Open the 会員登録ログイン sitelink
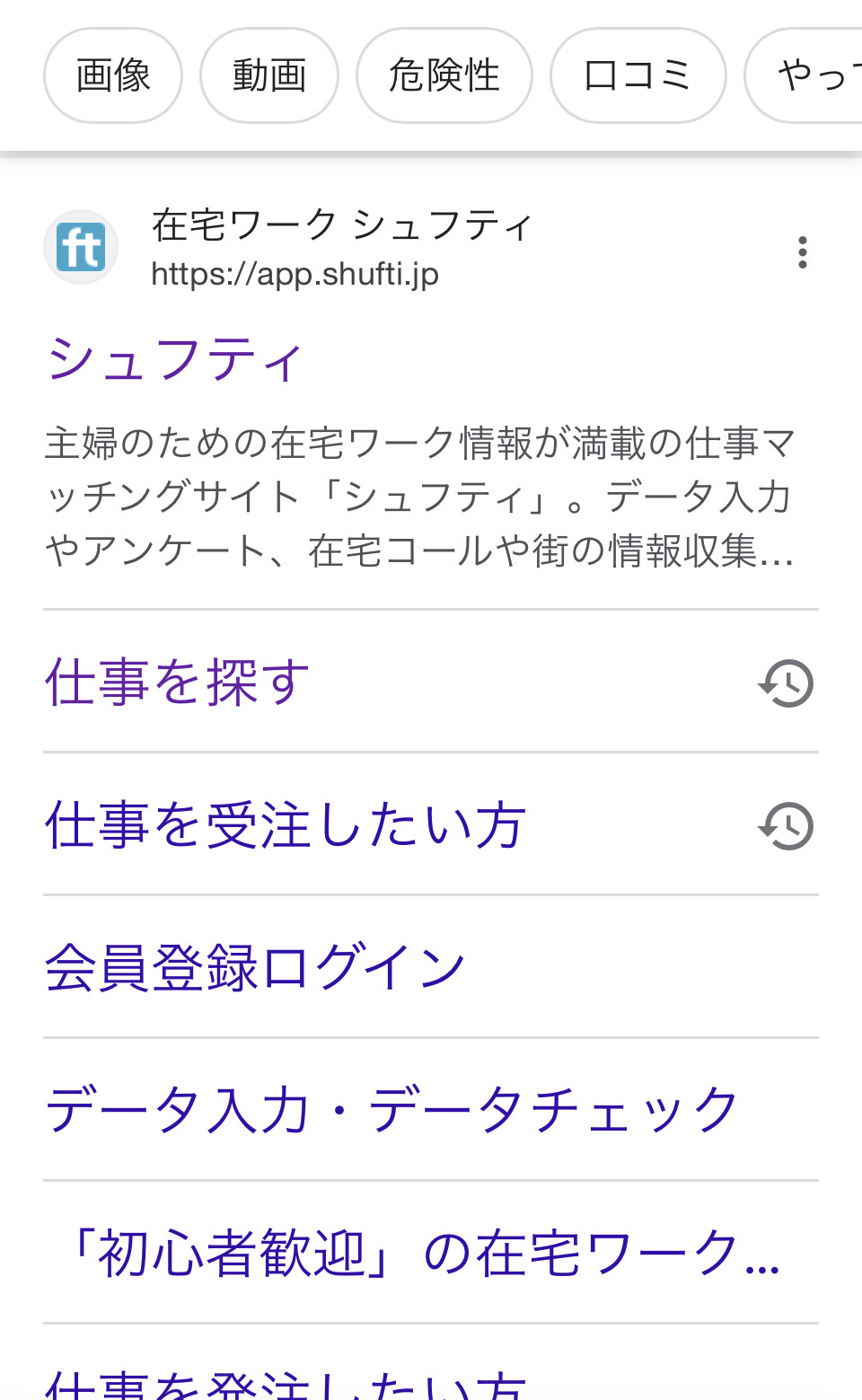The height and width of the screenshot is (1400, 862). click(x=431, y=967)
